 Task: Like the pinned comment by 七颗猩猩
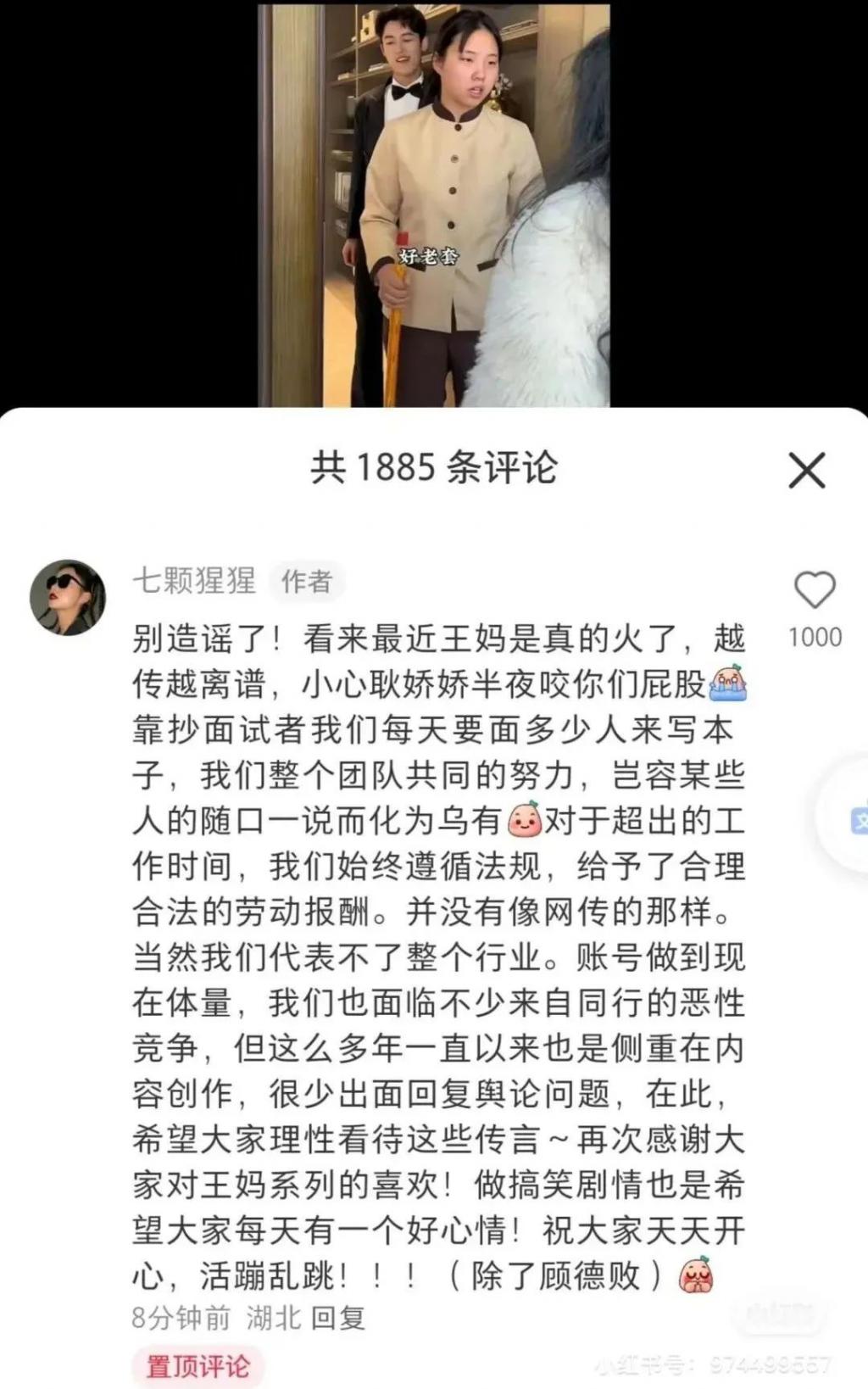[x=815, y=590]
